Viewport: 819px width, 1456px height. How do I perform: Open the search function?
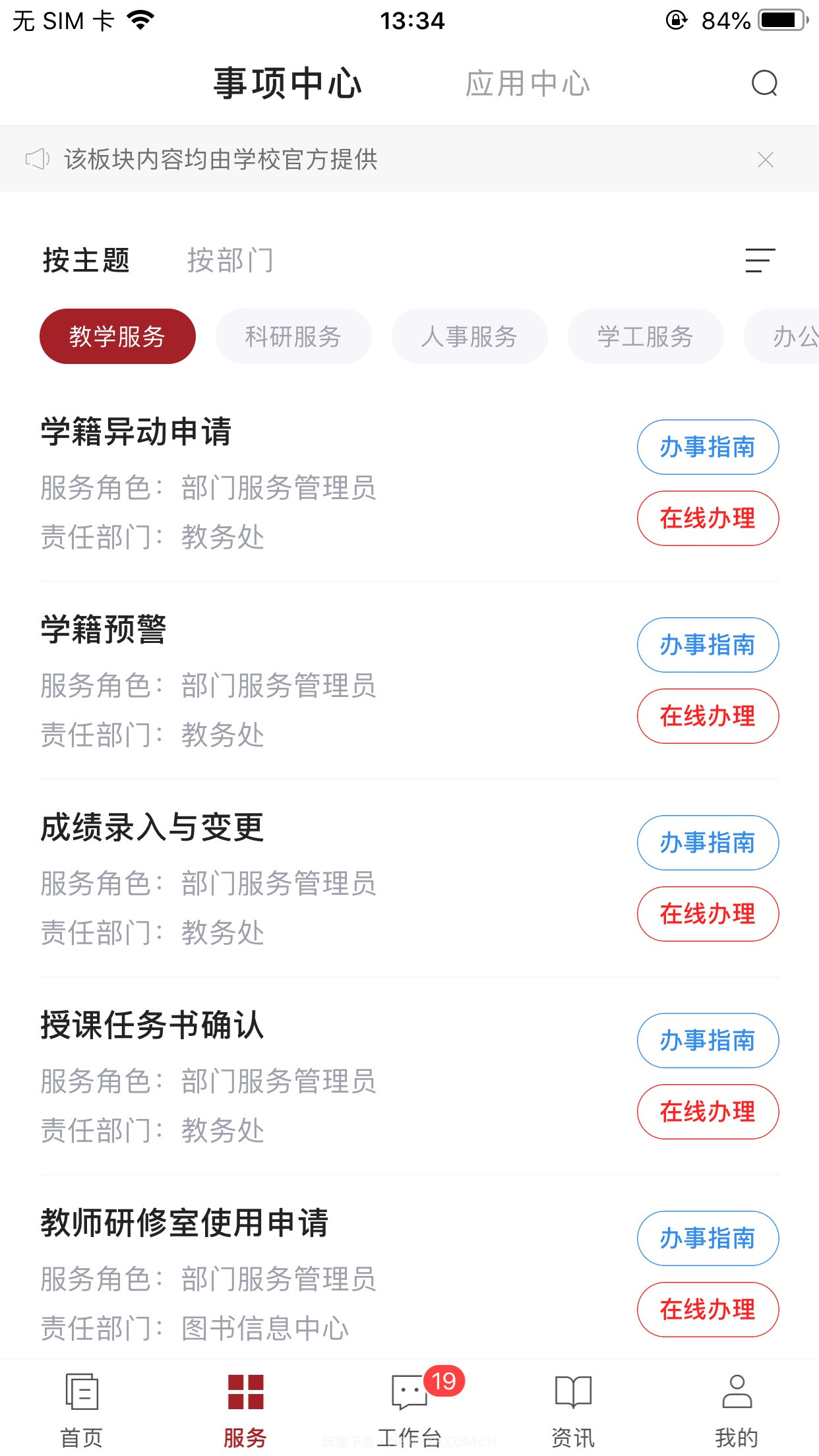pyautogui.click(x=763, y=83)
